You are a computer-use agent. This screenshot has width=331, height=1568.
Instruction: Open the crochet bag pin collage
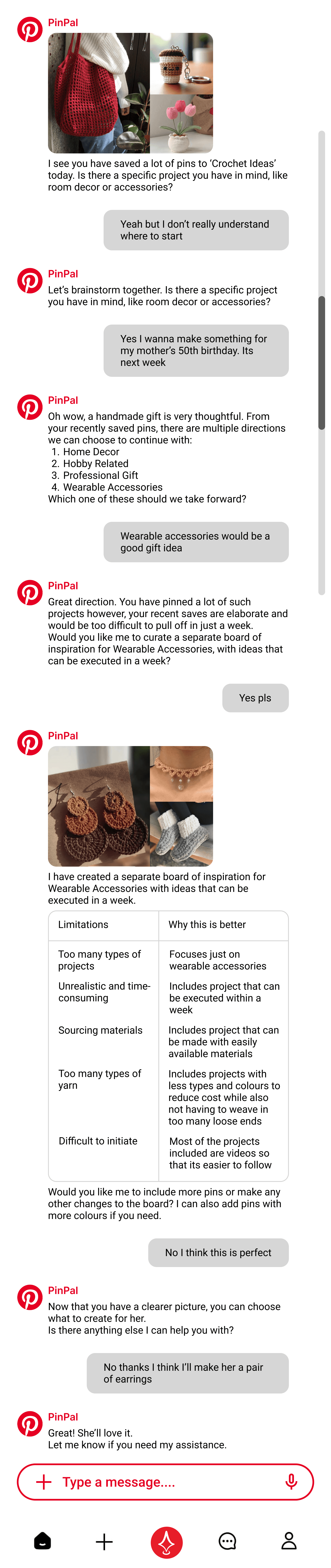(130, 93)
